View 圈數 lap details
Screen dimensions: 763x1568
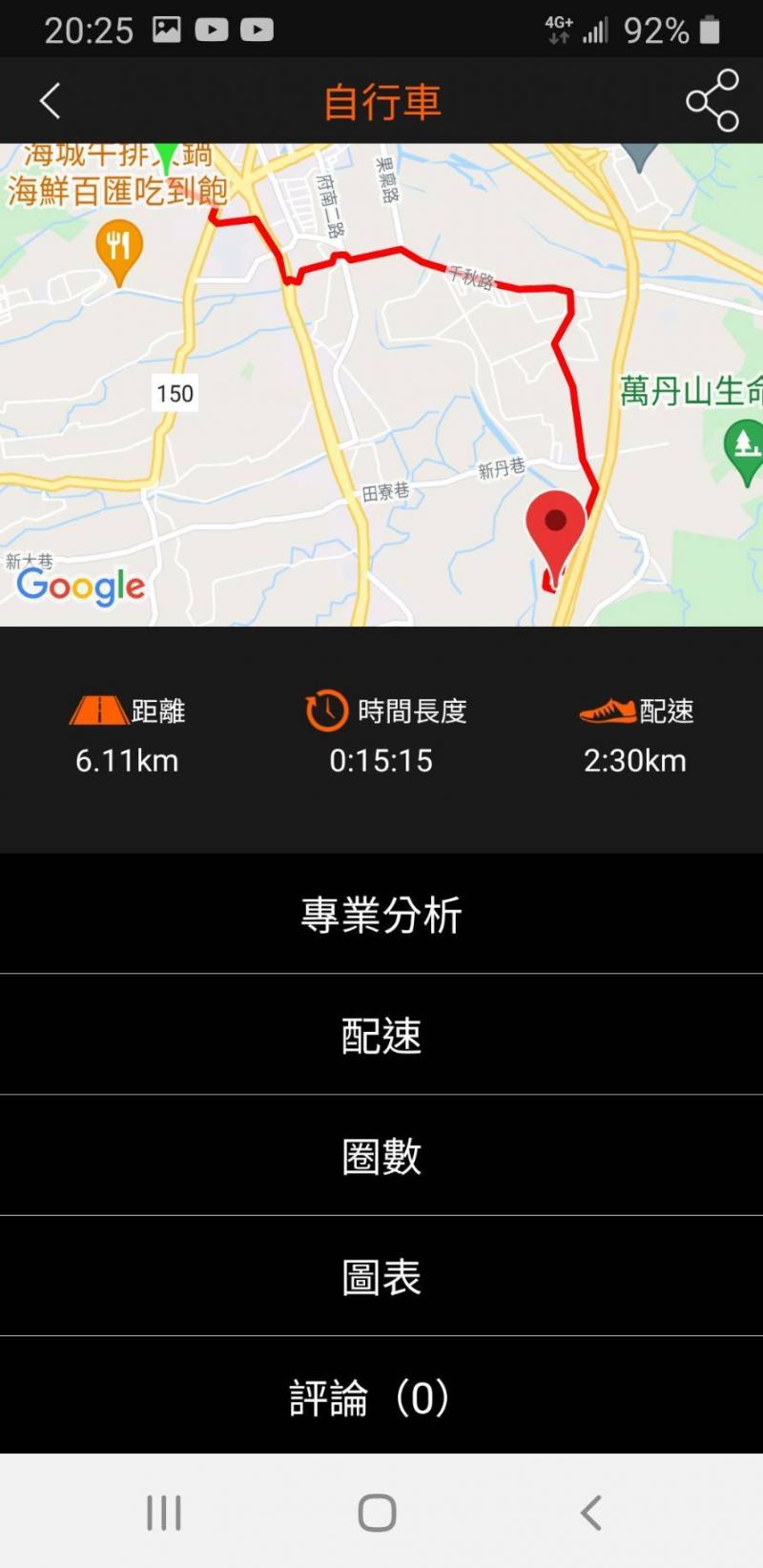coord(381,1156)
